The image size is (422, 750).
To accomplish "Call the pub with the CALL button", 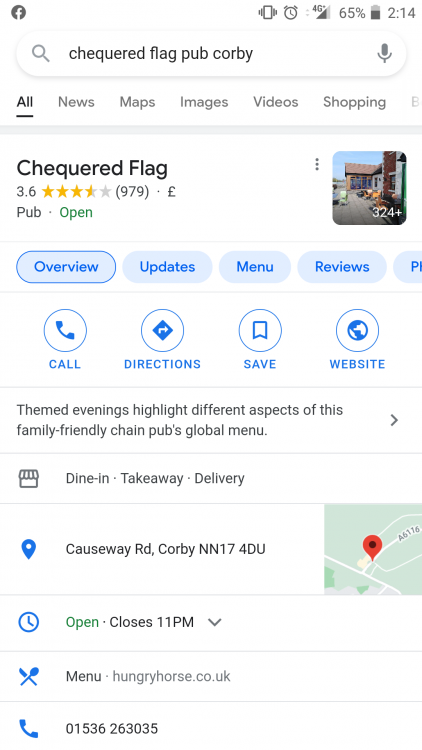I will (65, 340).
